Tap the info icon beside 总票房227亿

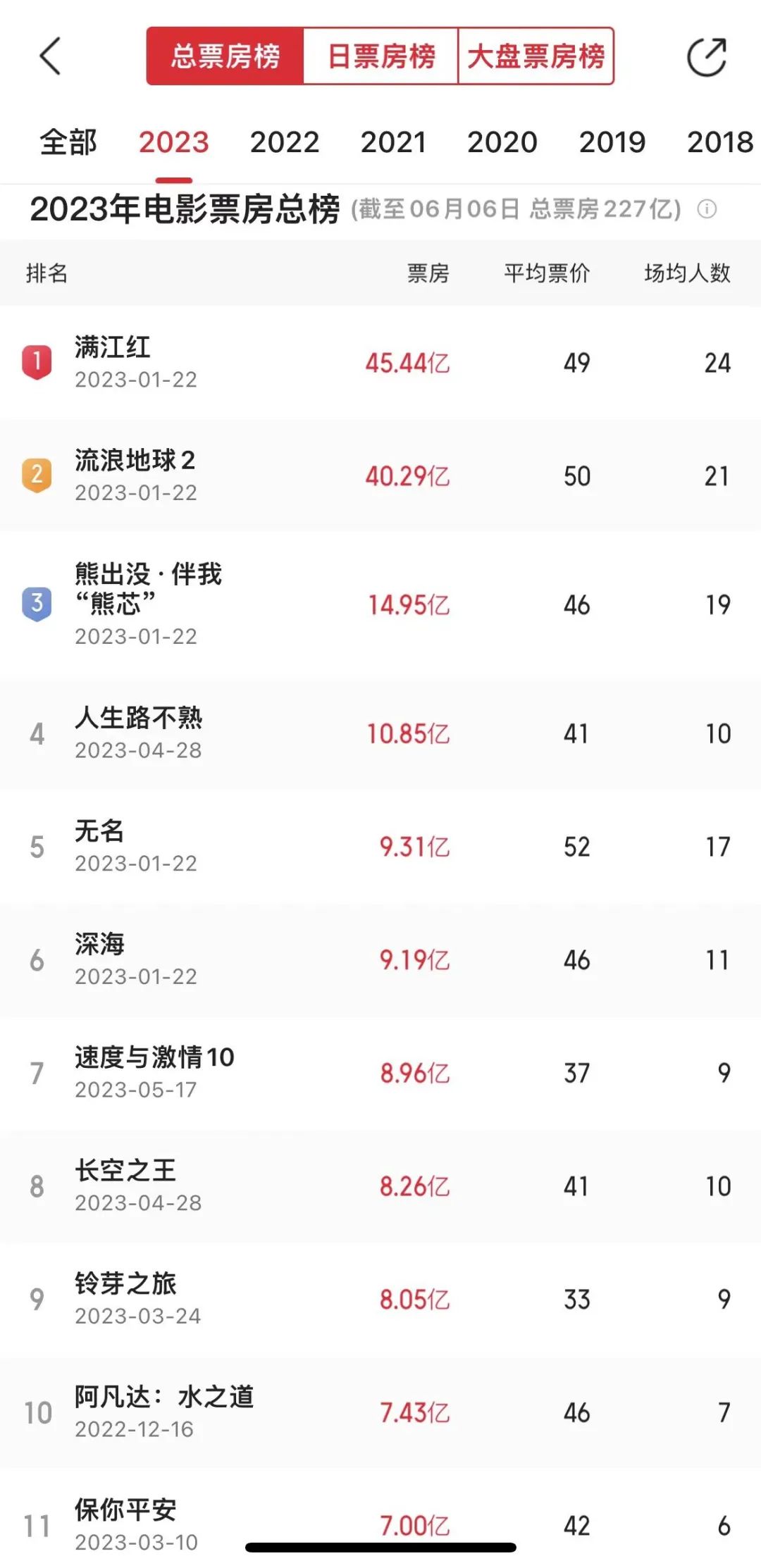[708, 209]
